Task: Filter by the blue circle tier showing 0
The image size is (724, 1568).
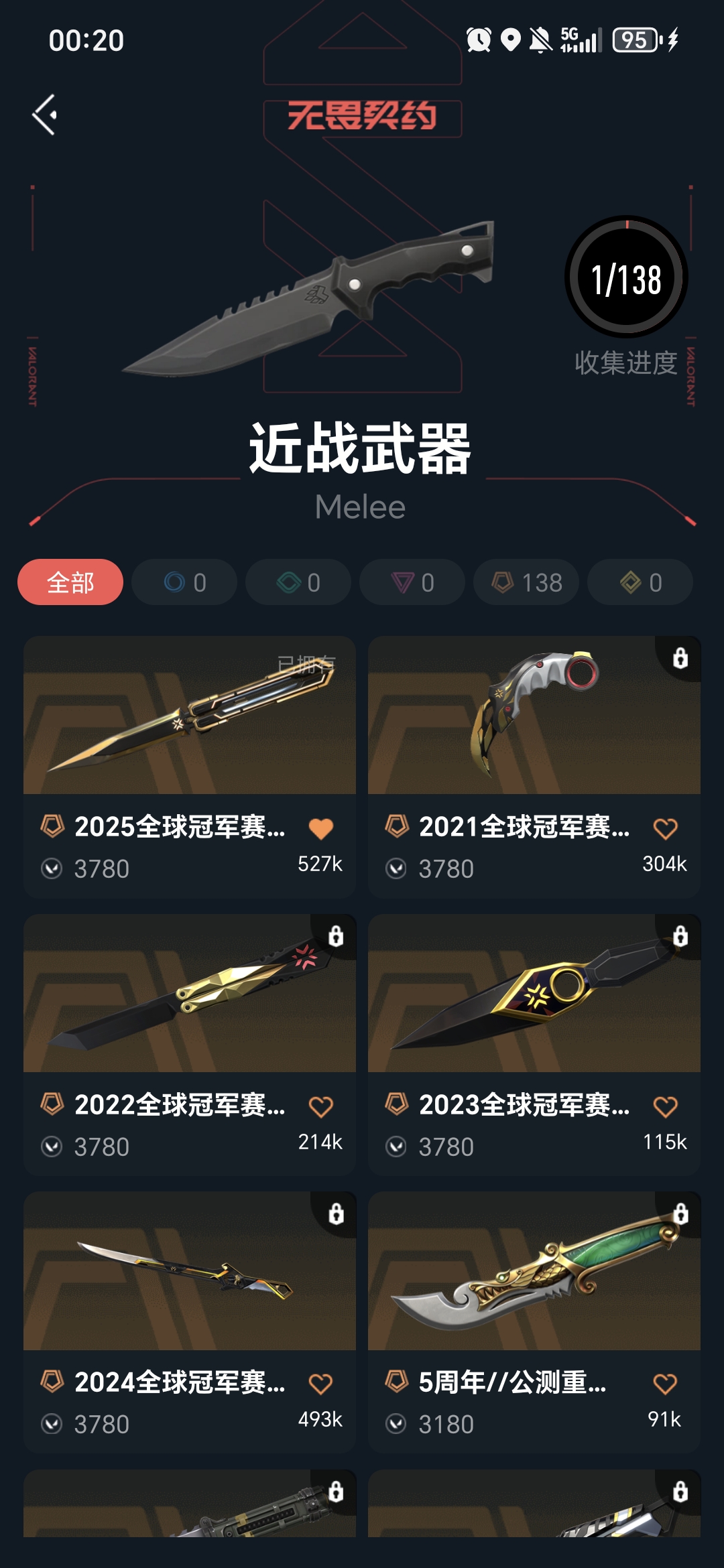Action: [x=184, y=582]
